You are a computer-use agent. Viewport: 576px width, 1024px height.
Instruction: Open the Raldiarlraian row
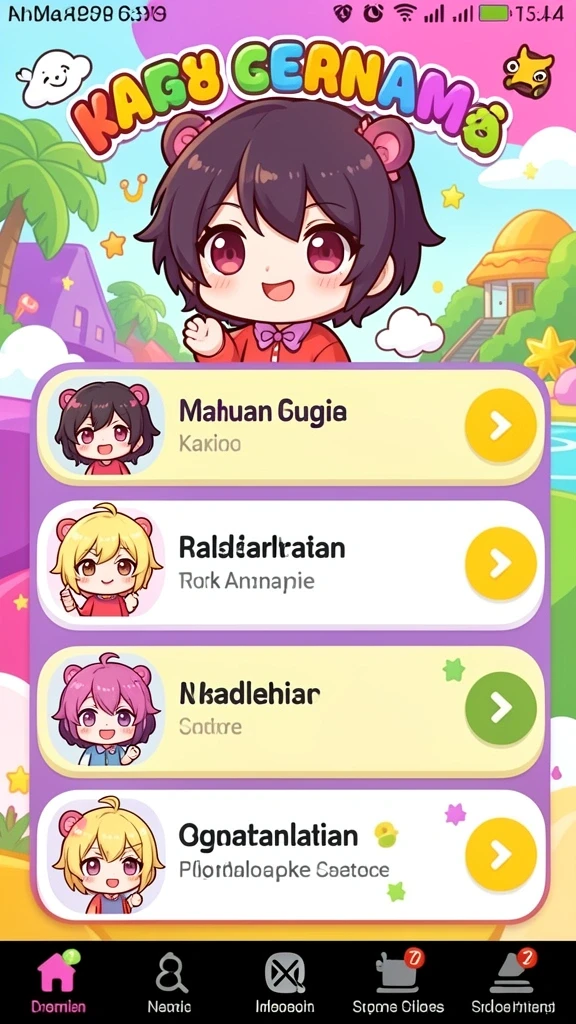pos(291,564)
